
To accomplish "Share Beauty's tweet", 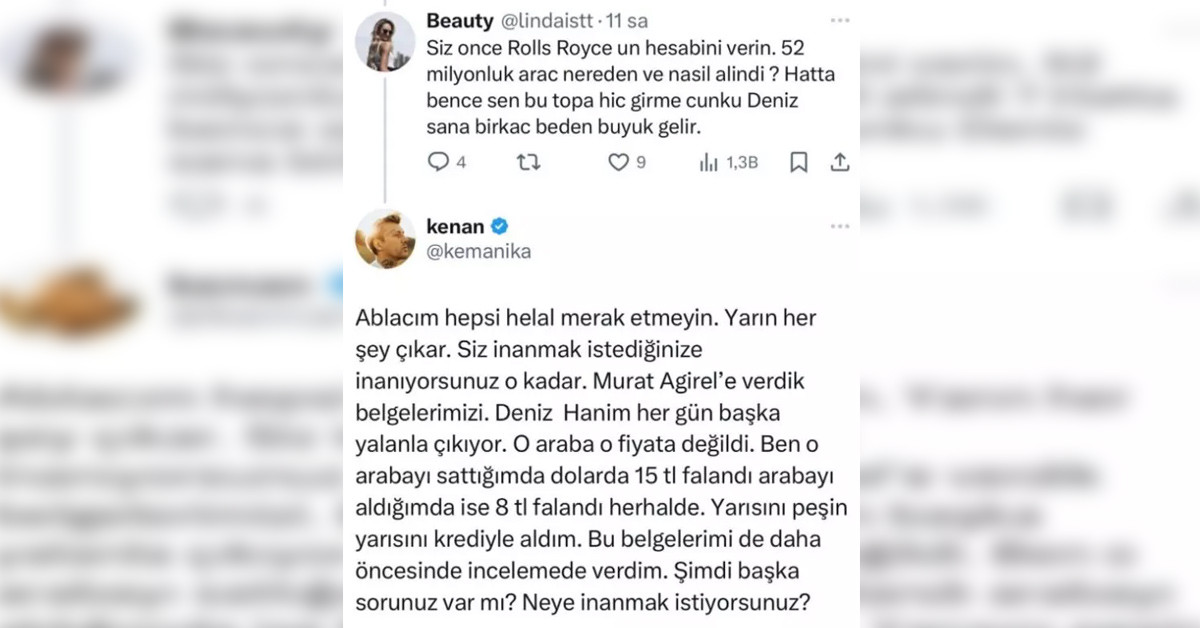I will [x=840, y=162].
